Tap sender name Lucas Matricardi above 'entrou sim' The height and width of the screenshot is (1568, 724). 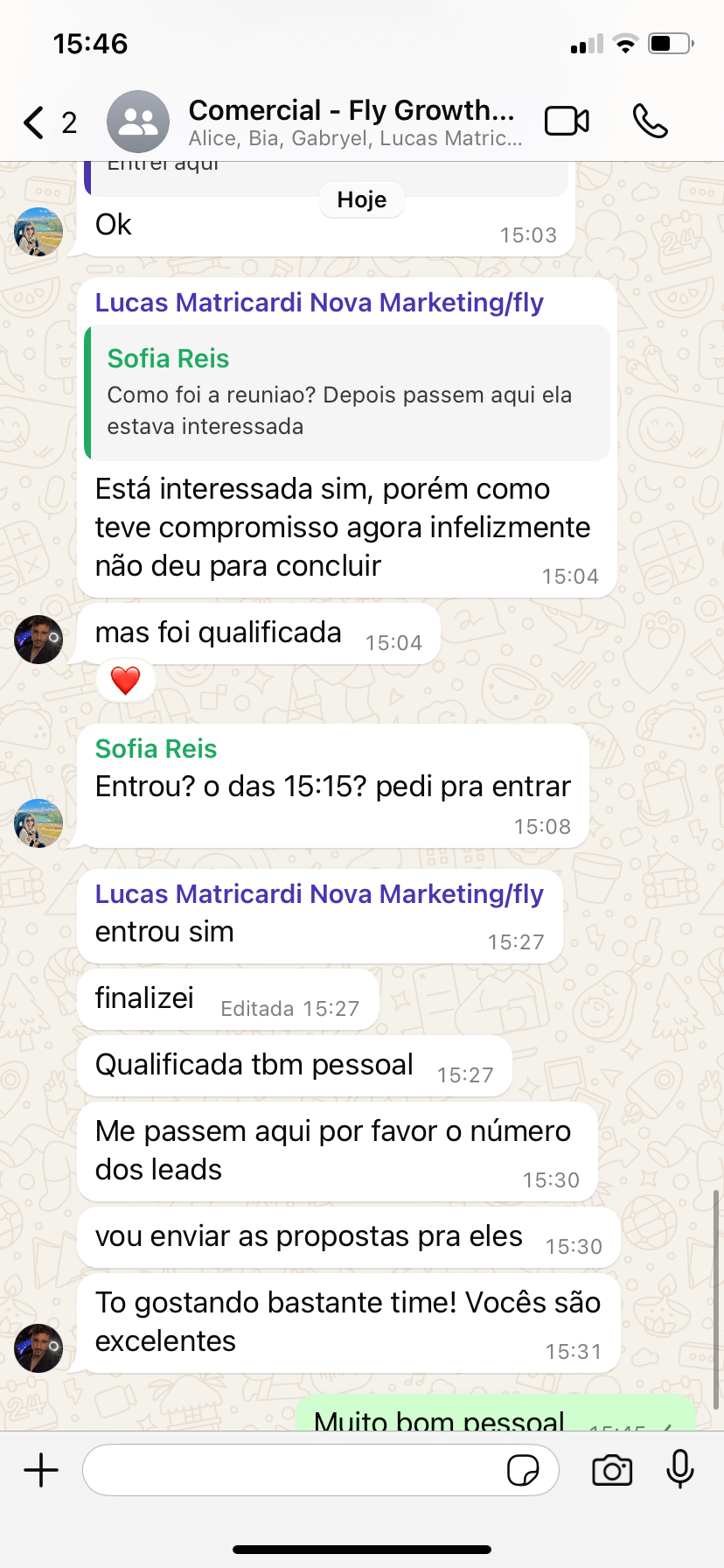(319, 894)
